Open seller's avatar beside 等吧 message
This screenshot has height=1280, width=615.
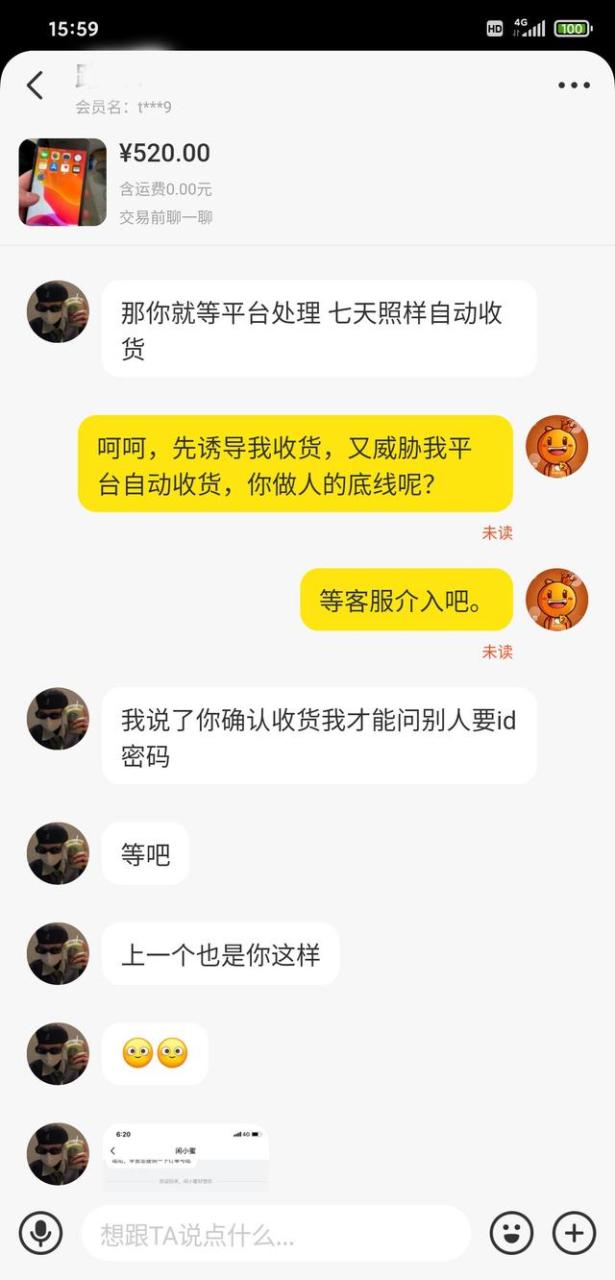coord(58,853)
